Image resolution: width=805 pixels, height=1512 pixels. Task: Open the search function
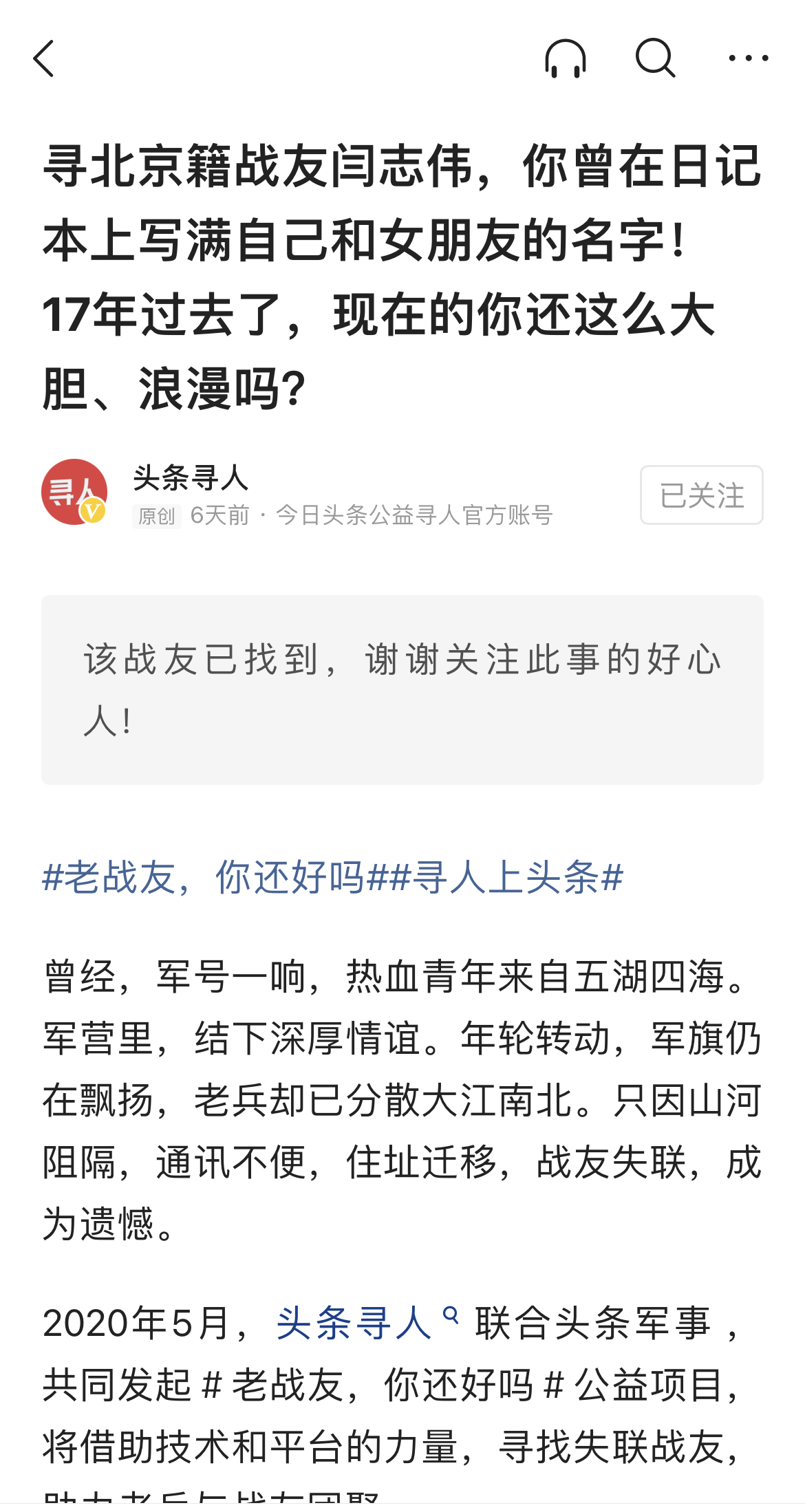click(x=656, y=61)
